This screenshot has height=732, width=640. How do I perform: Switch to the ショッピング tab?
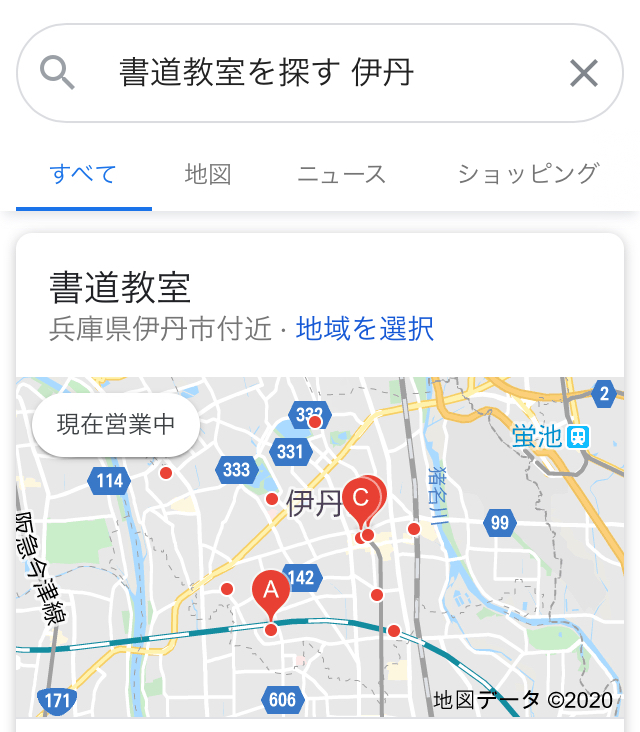point(528,174)
